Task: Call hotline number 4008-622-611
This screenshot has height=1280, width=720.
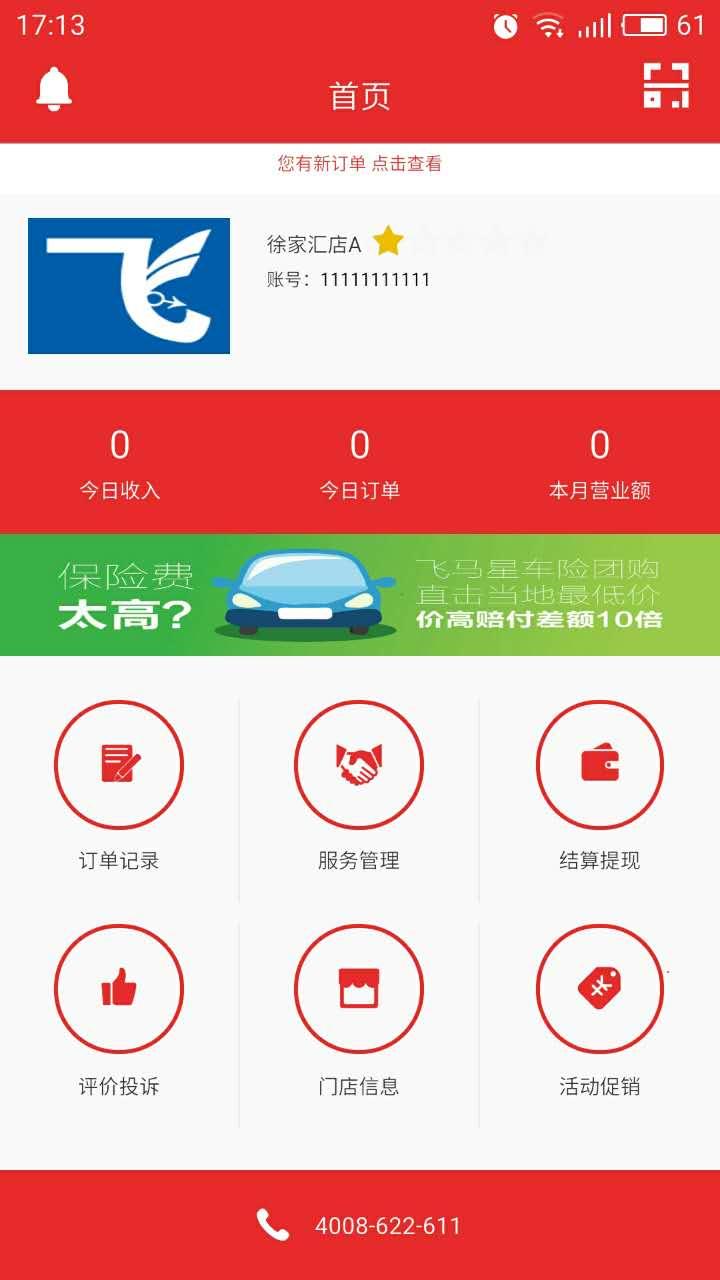Action: [388, 1223]
